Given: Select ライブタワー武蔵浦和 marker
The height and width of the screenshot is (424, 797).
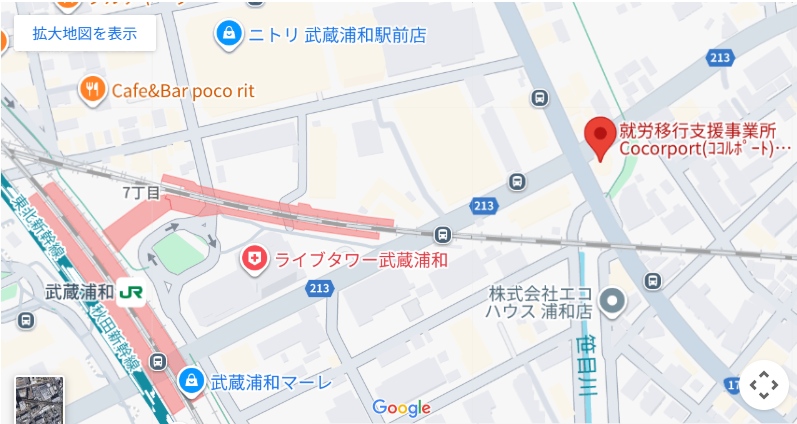Looking at the screenshot, I should coord(255,260).
